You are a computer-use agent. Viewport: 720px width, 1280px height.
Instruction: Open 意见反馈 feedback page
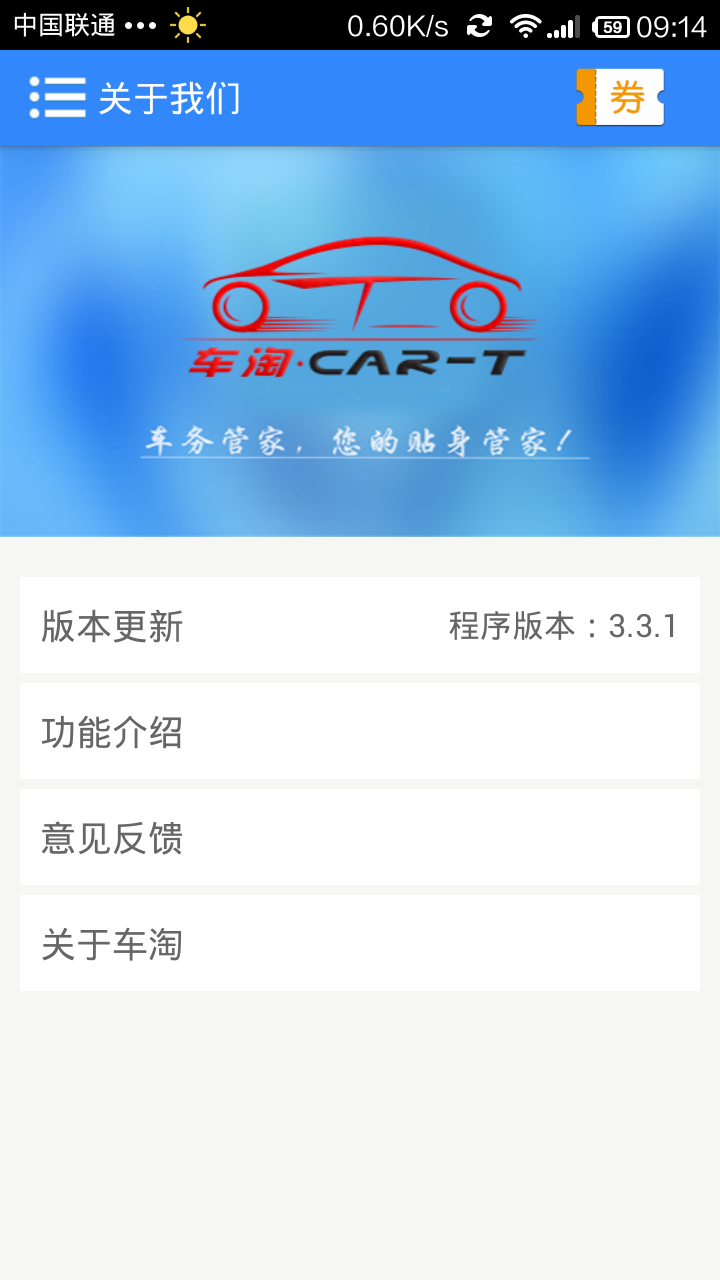pyautogui.click(x=360, y=838)
